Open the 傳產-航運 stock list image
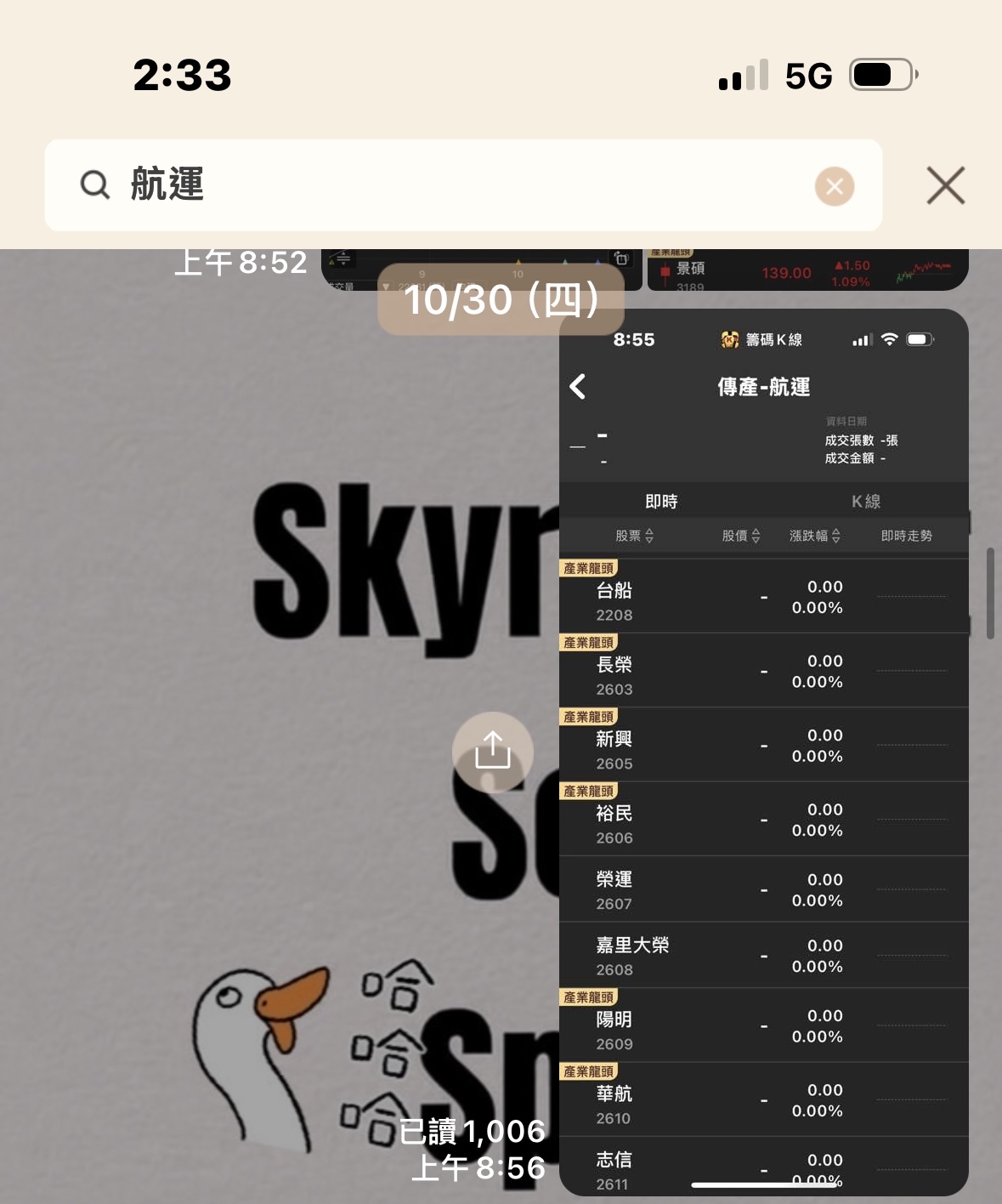Screen dimensions: 1002x1204 pos(763,752)
